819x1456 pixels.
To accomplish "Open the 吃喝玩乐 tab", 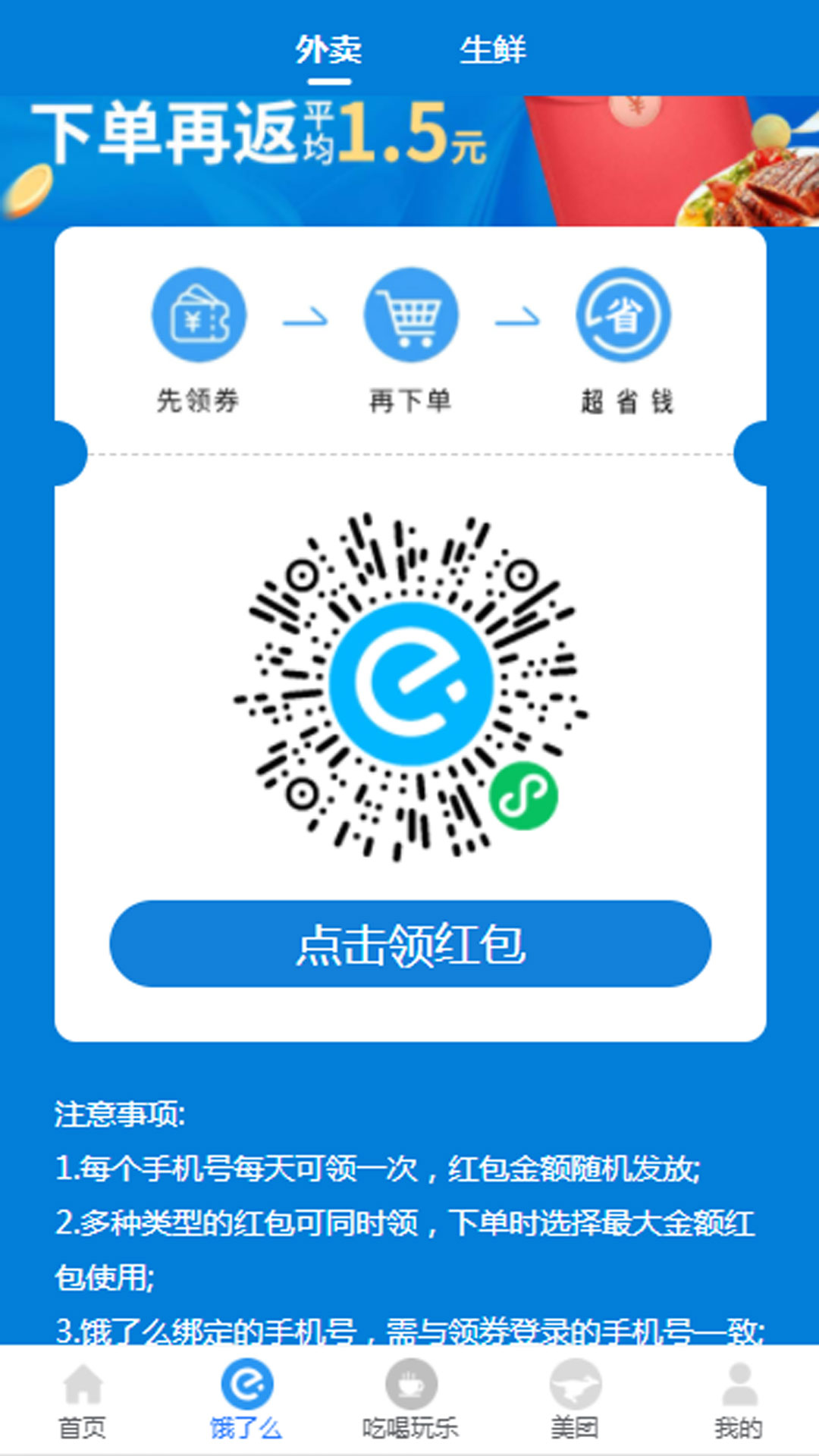I will (410, 1401).
